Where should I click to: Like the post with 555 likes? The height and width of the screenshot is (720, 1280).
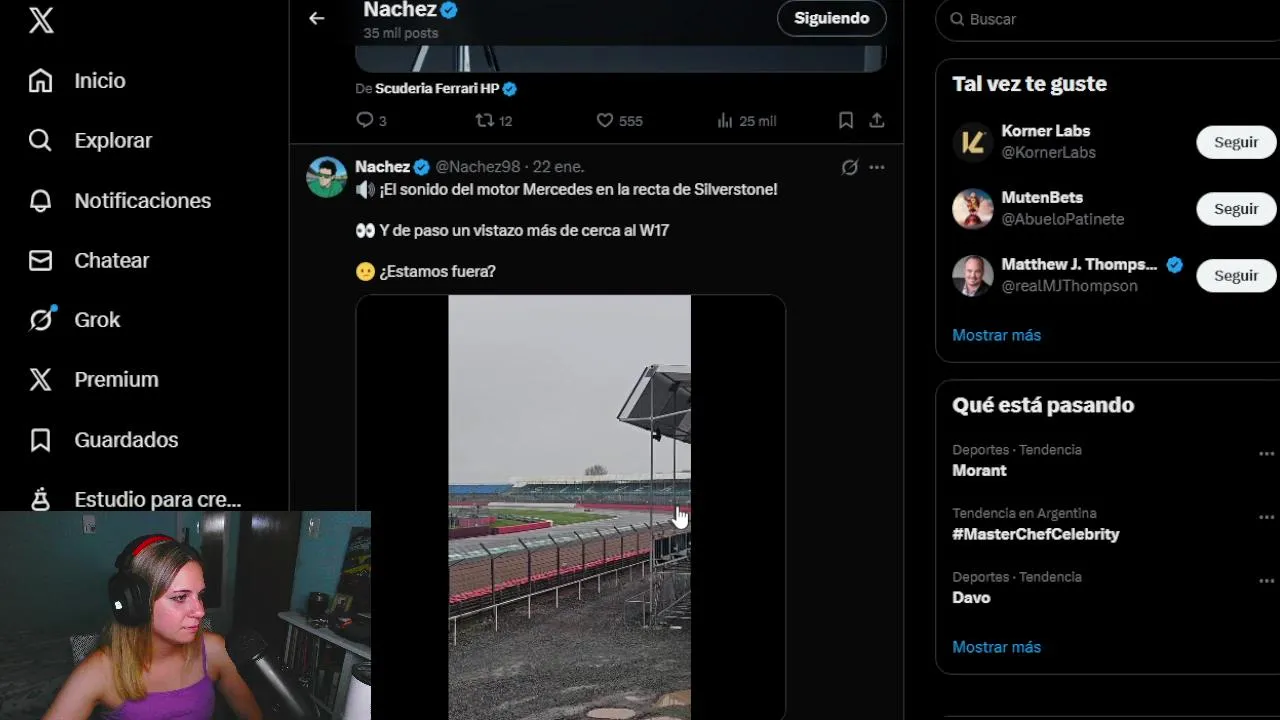605,120
